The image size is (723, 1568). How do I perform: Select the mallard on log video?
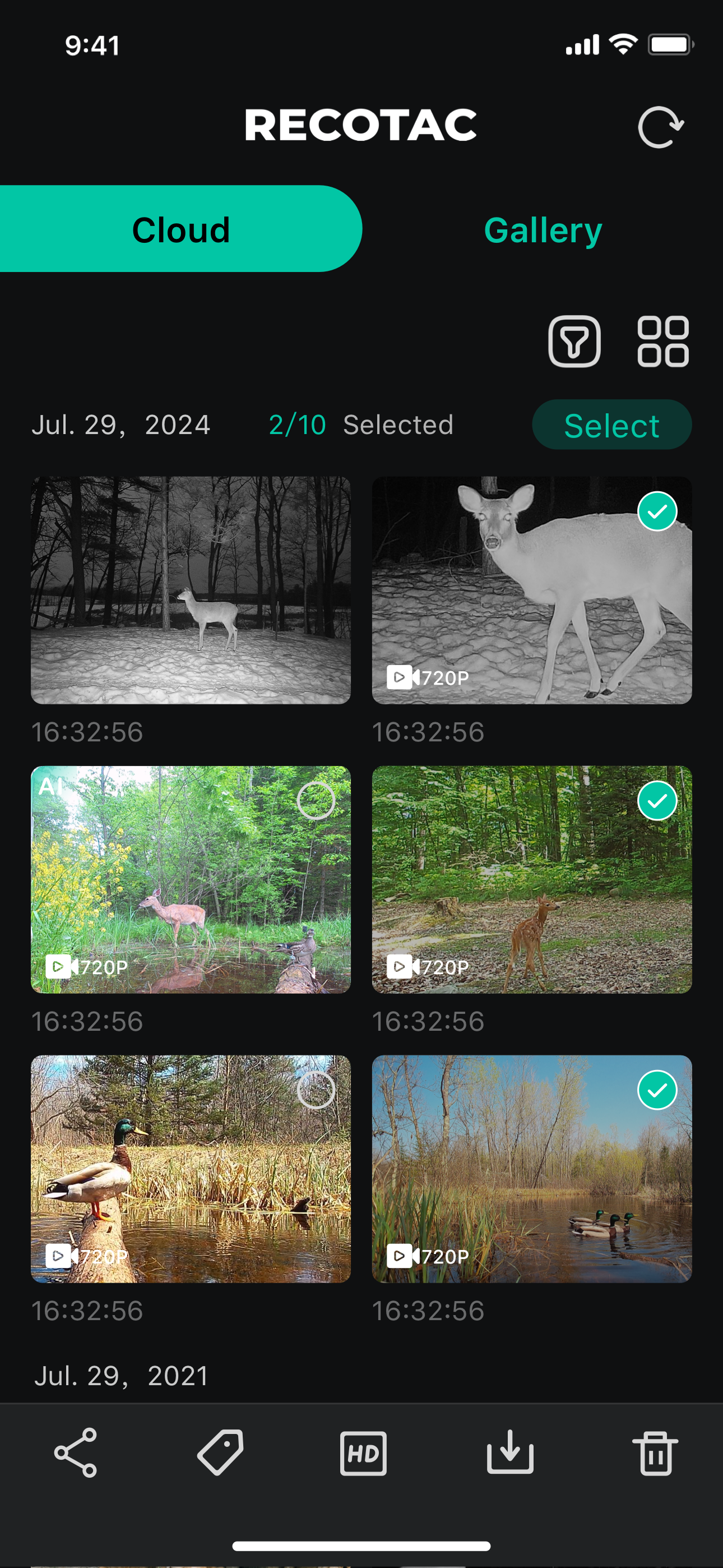point(316,1090)
